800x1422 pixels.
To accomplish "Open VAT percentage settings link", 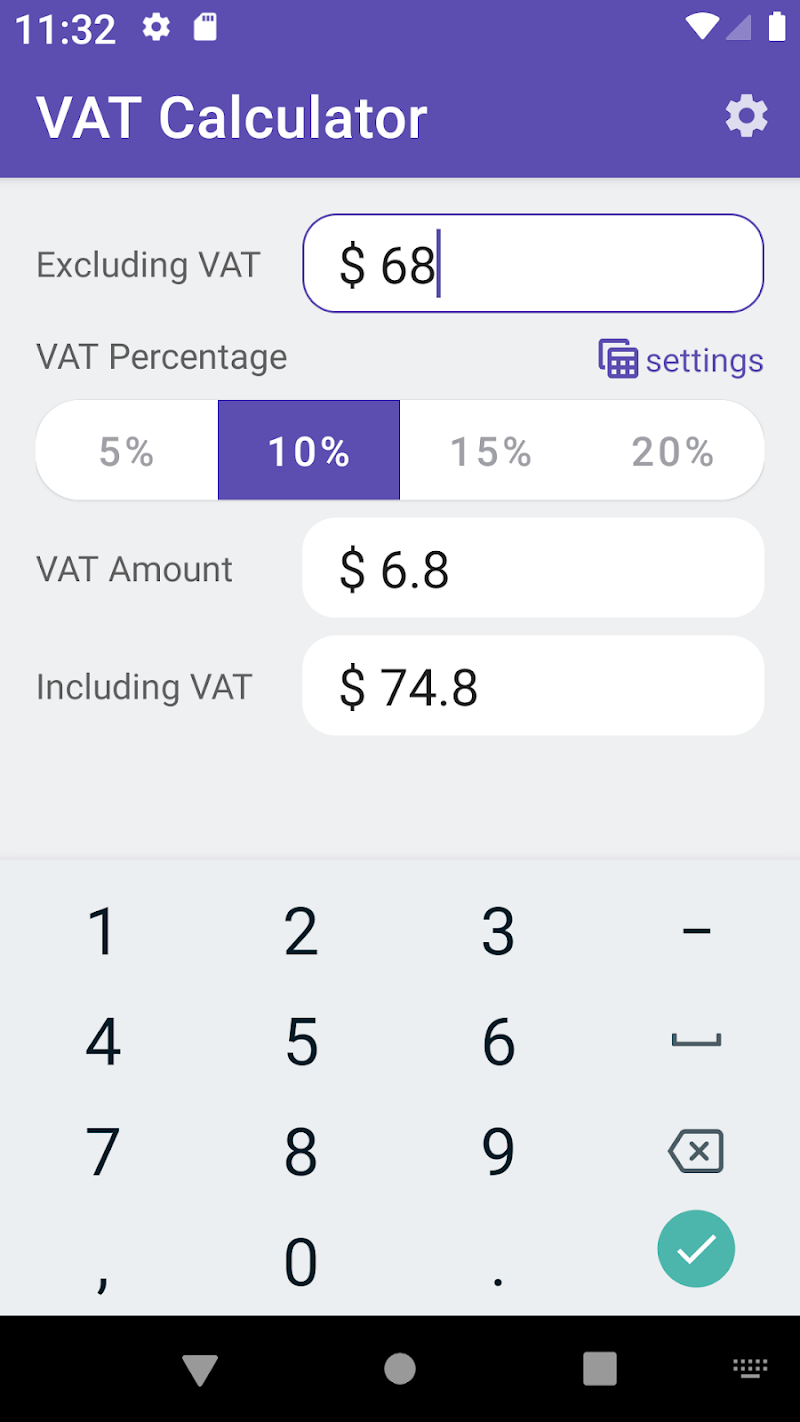I will pyautogui.click(x=681, y=360).
